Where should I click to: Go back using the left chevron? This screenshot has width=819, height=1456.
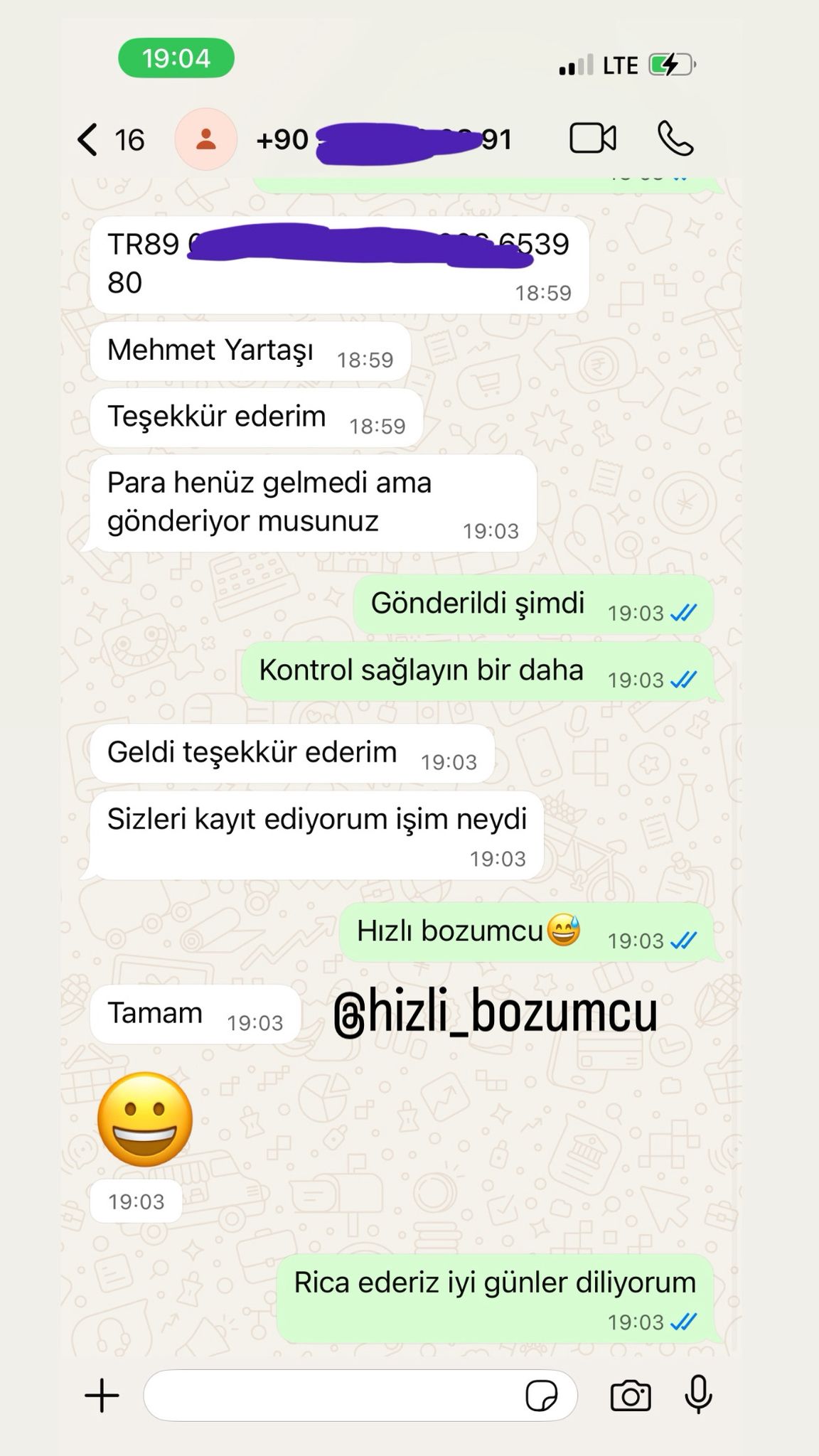click(87, 139)
